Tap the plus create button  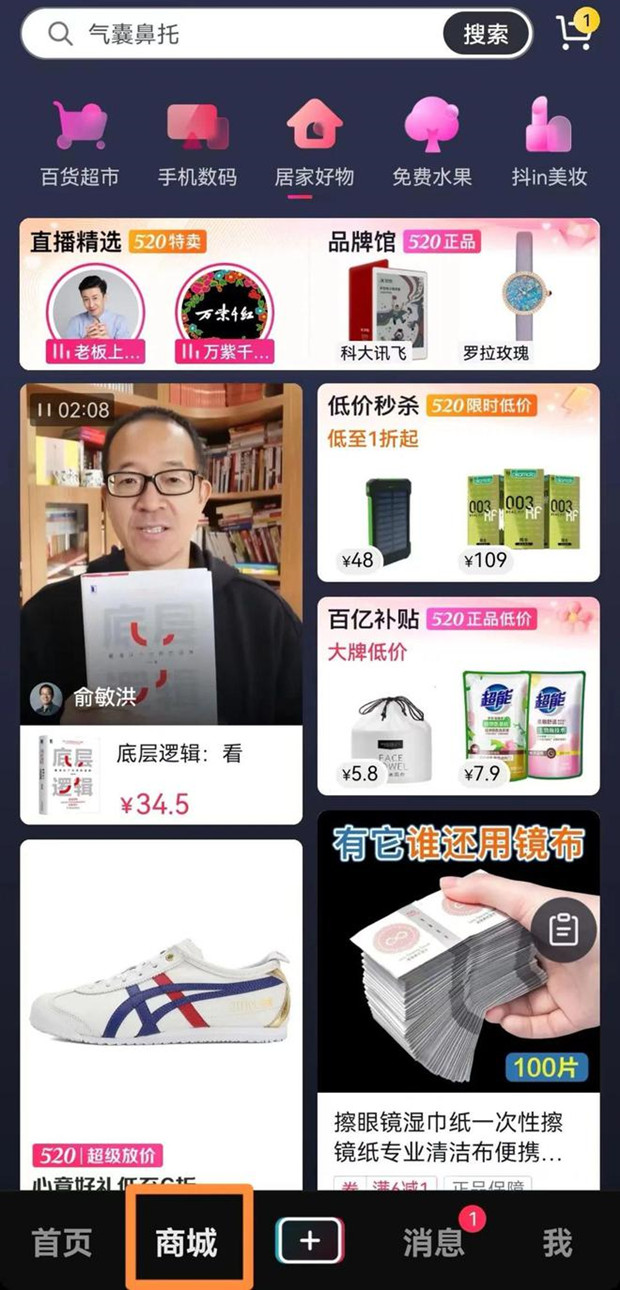click(x=310, y=1241)
